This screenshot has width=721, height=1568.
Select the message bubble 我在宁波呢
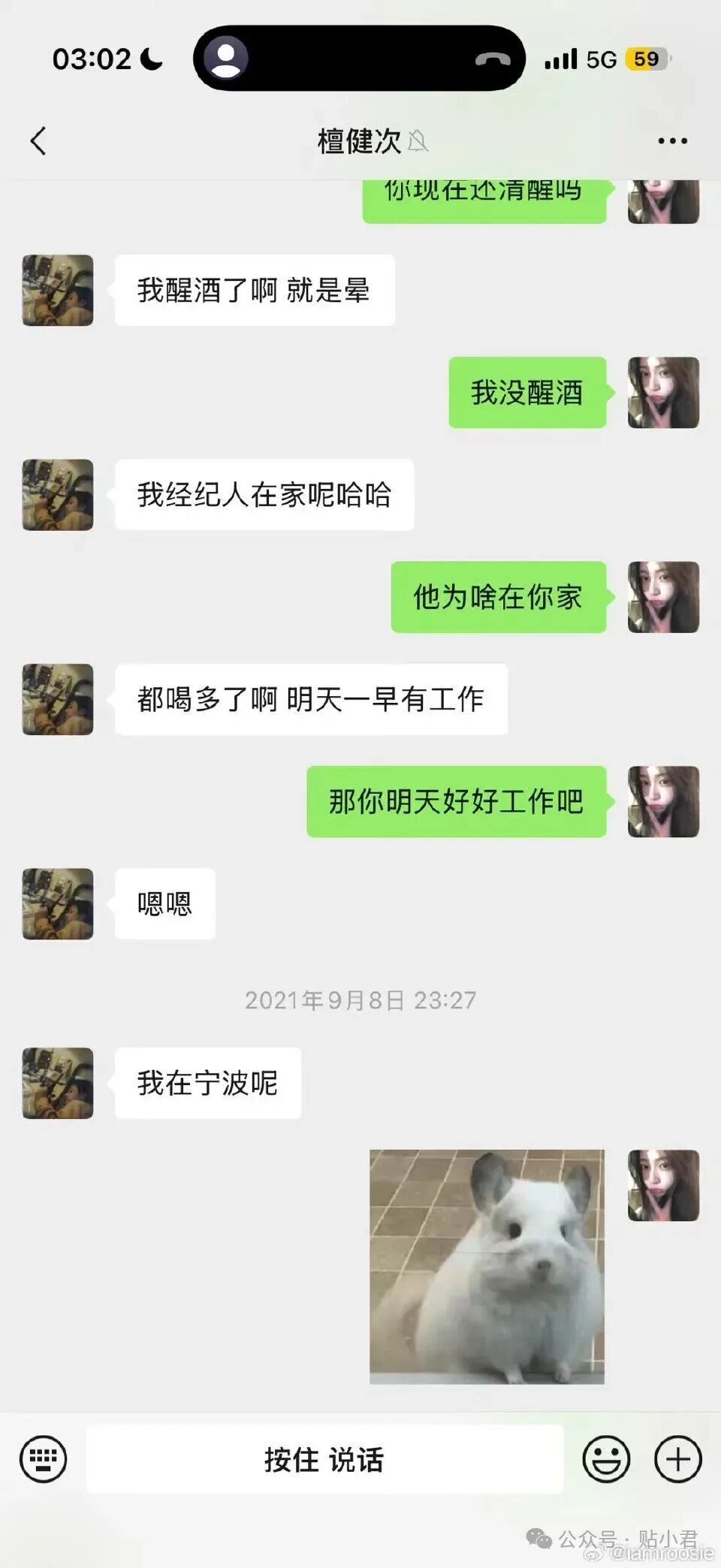[x=208, y=1082]
